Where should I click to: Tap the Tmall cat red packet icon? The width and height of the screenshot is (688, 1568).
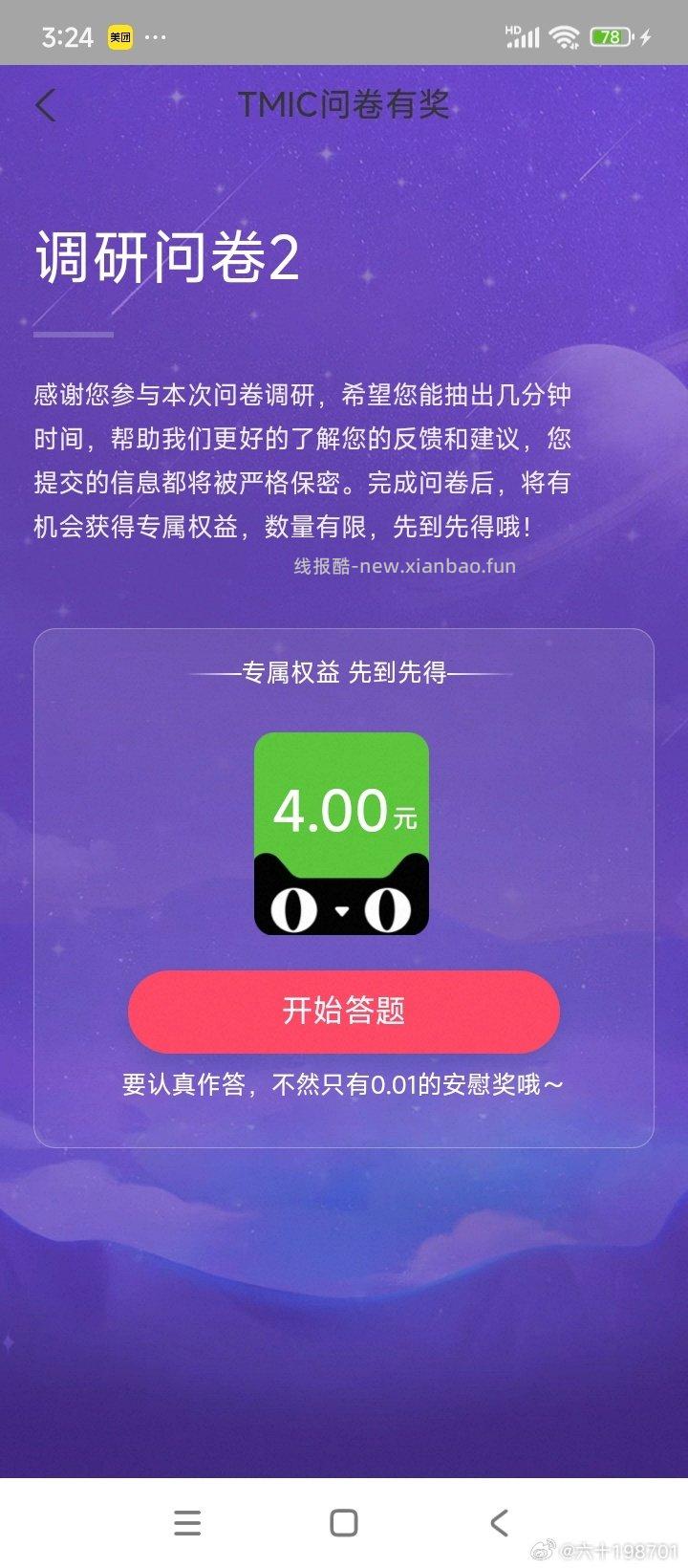[341, 832]
